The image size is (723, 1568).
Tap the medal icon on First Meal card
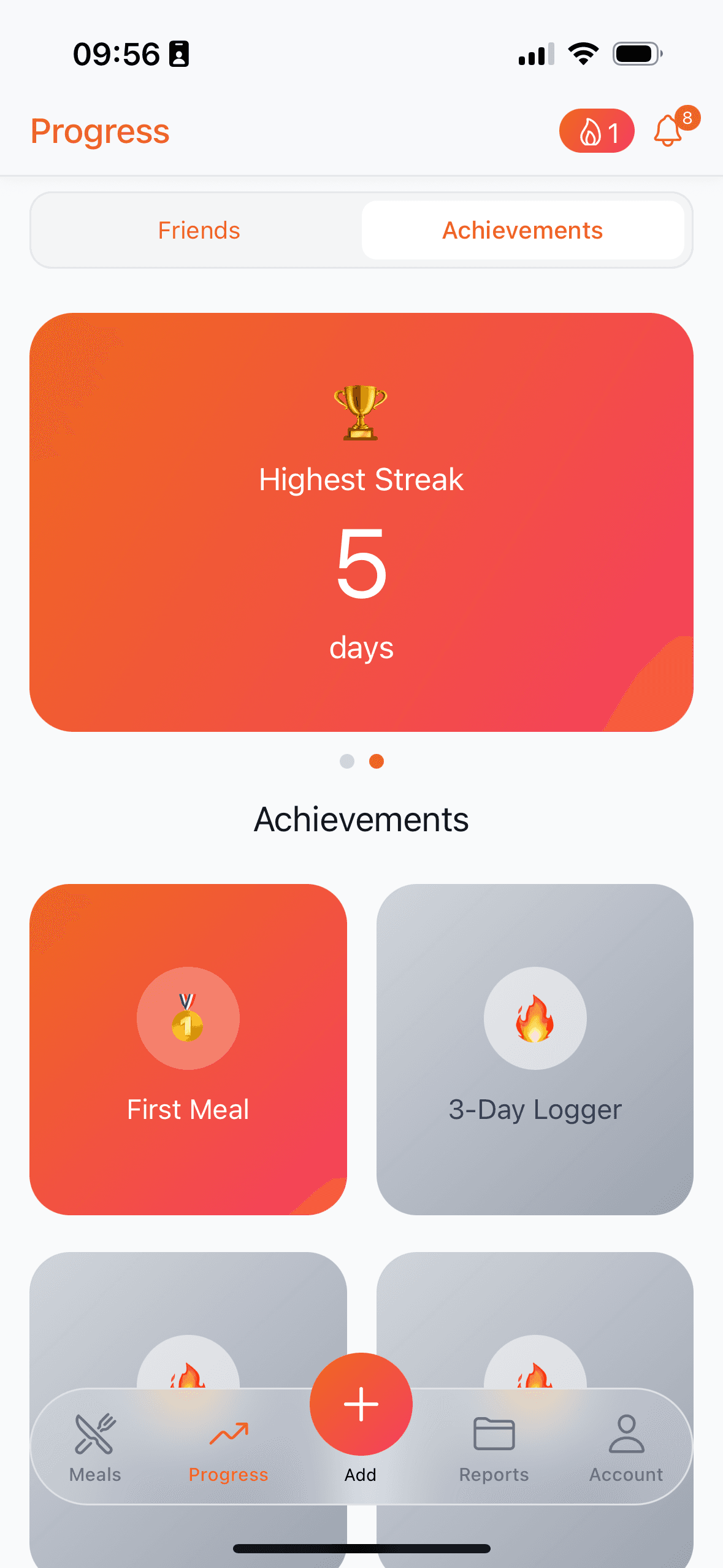[188, 1018]
